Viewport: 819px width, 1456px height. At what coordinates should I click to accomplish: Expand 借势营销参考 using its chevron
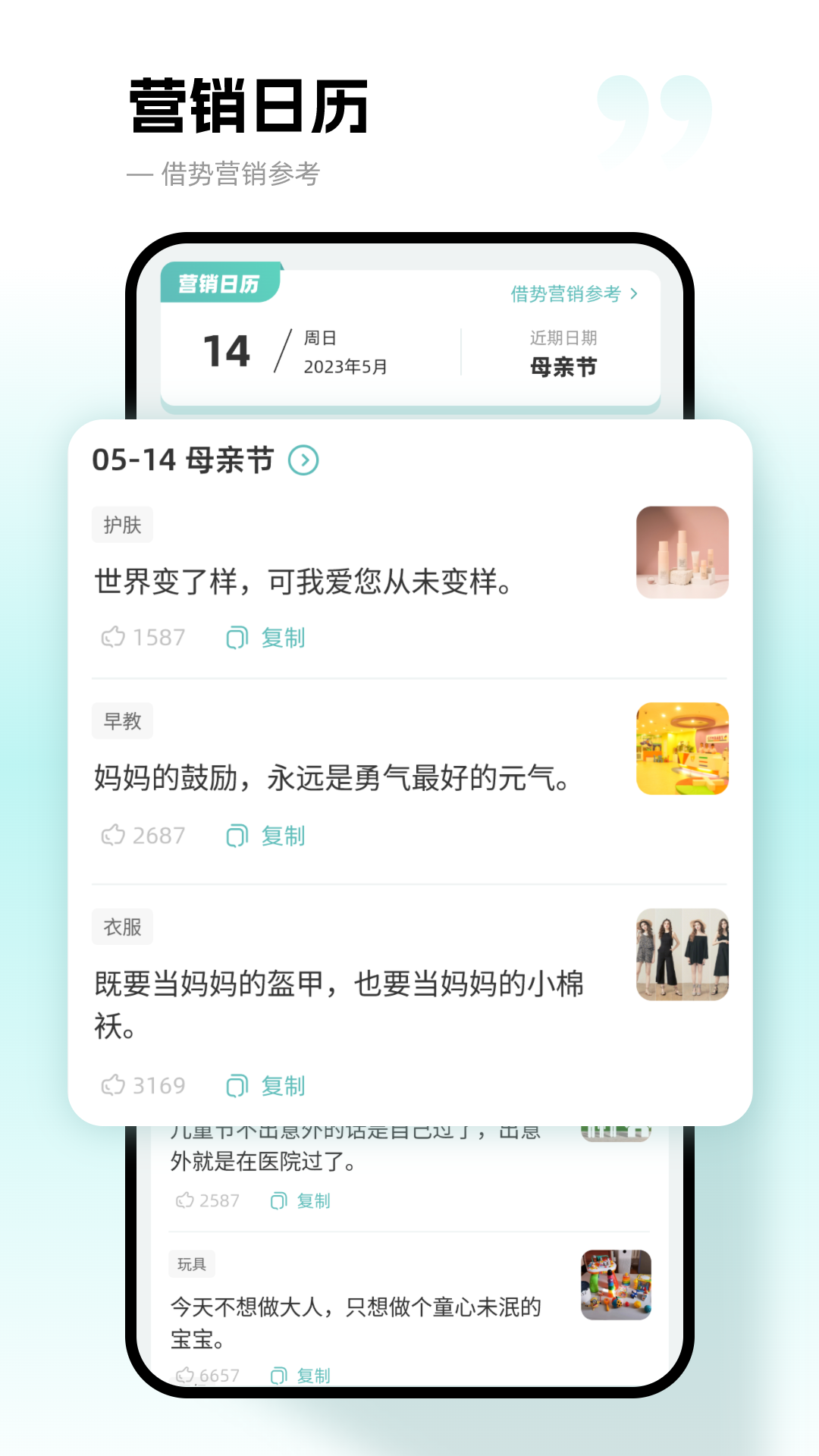(x=635, y=294)
